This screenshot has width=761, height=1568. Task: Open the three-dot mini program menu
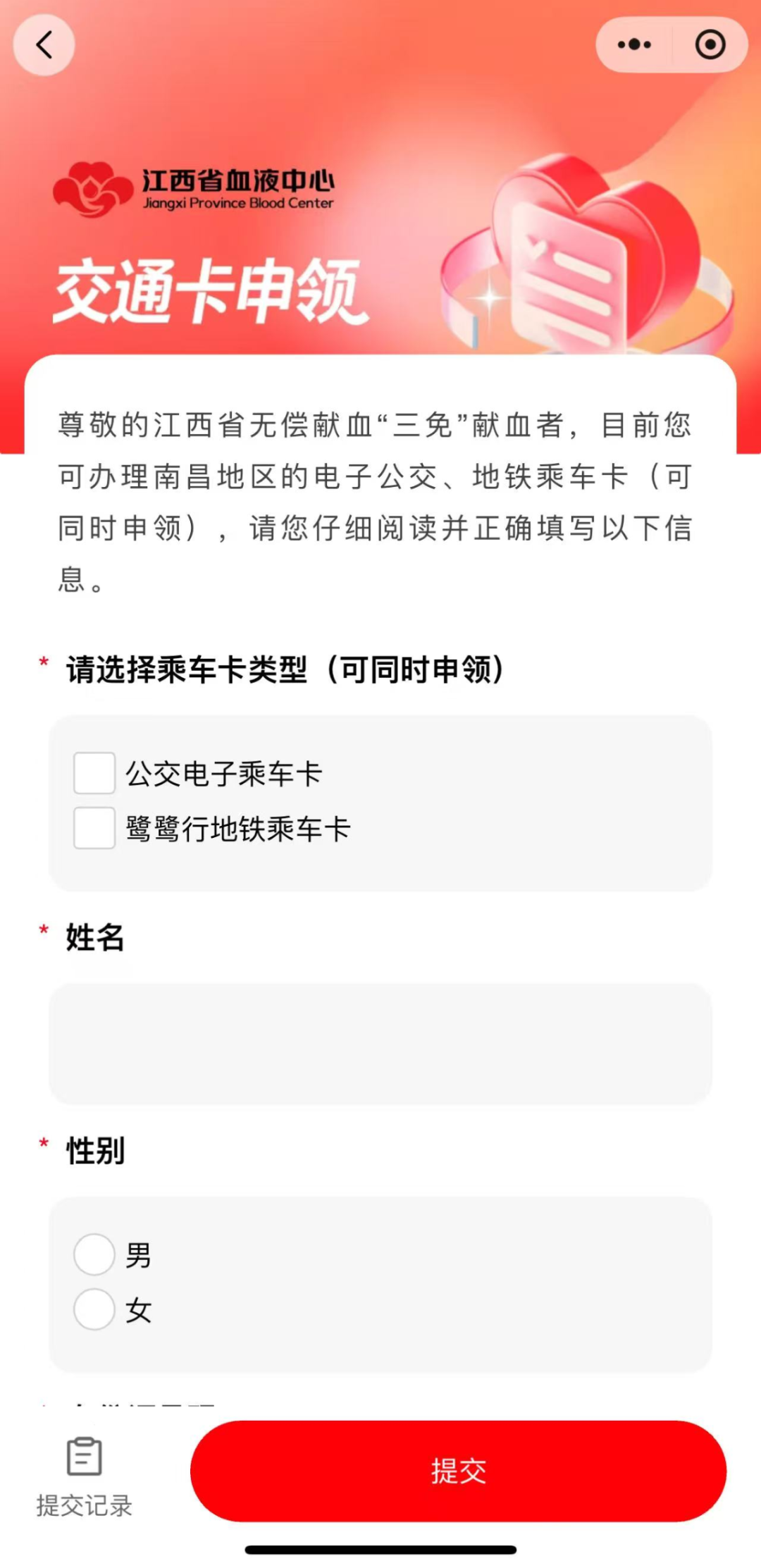(x=632, y=44)
